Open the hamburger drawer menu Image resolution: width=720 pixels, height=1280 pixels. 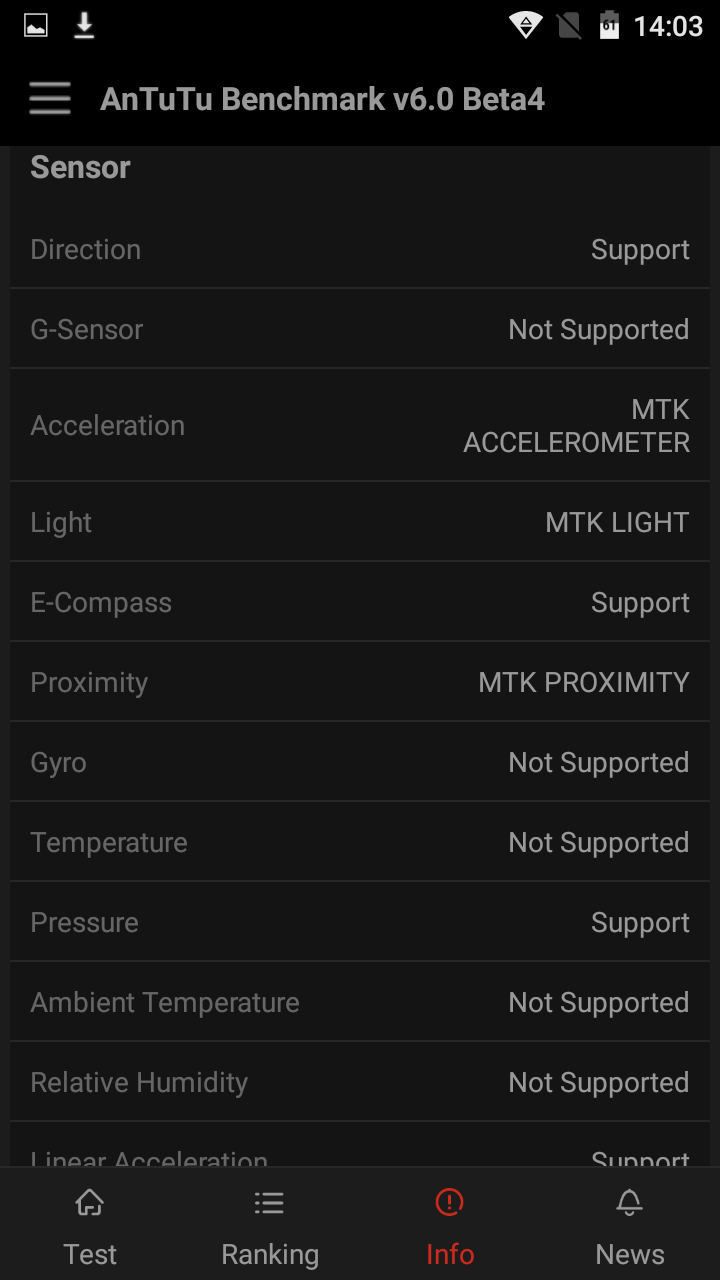click(50, 99)
